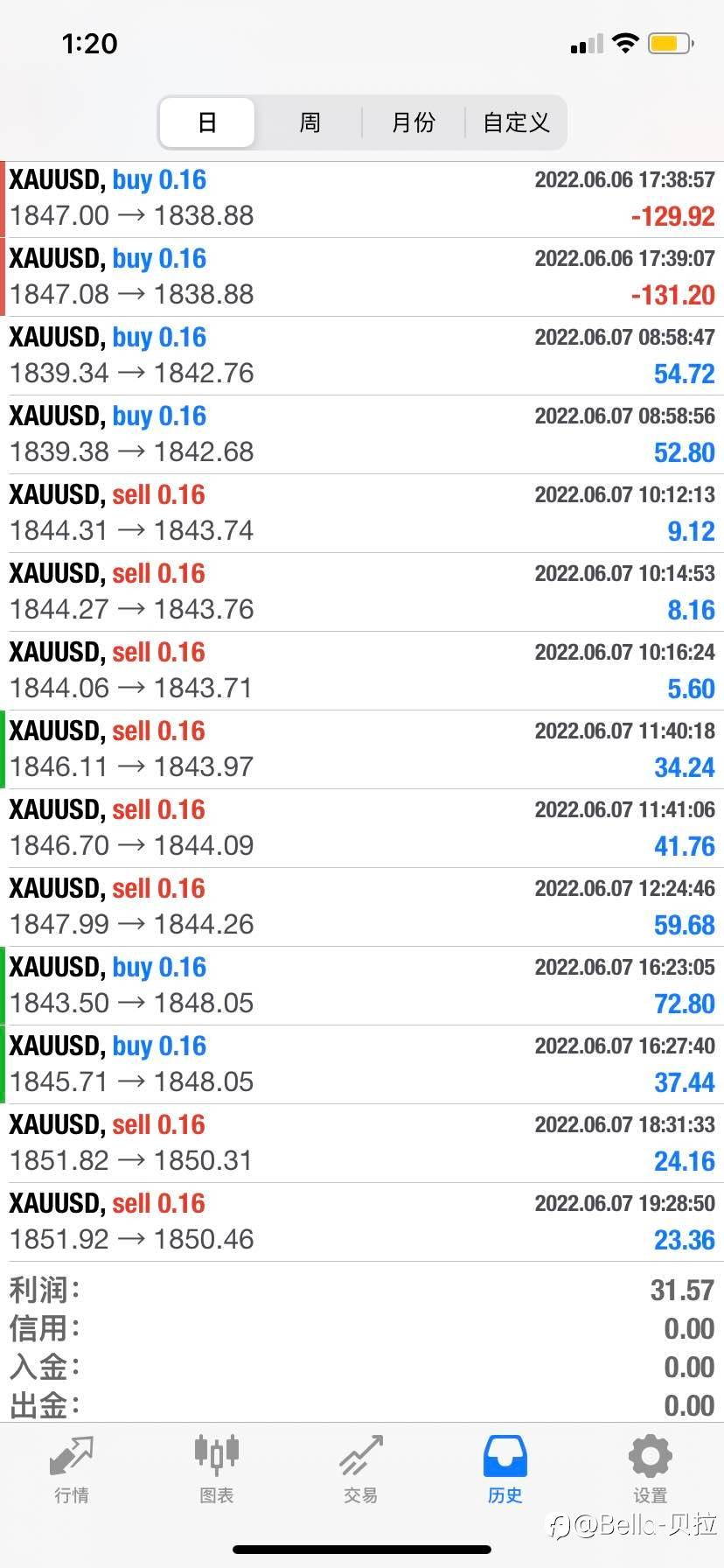Switch to the 周 period tab
724x1568 pixels.
click(310, 122)
